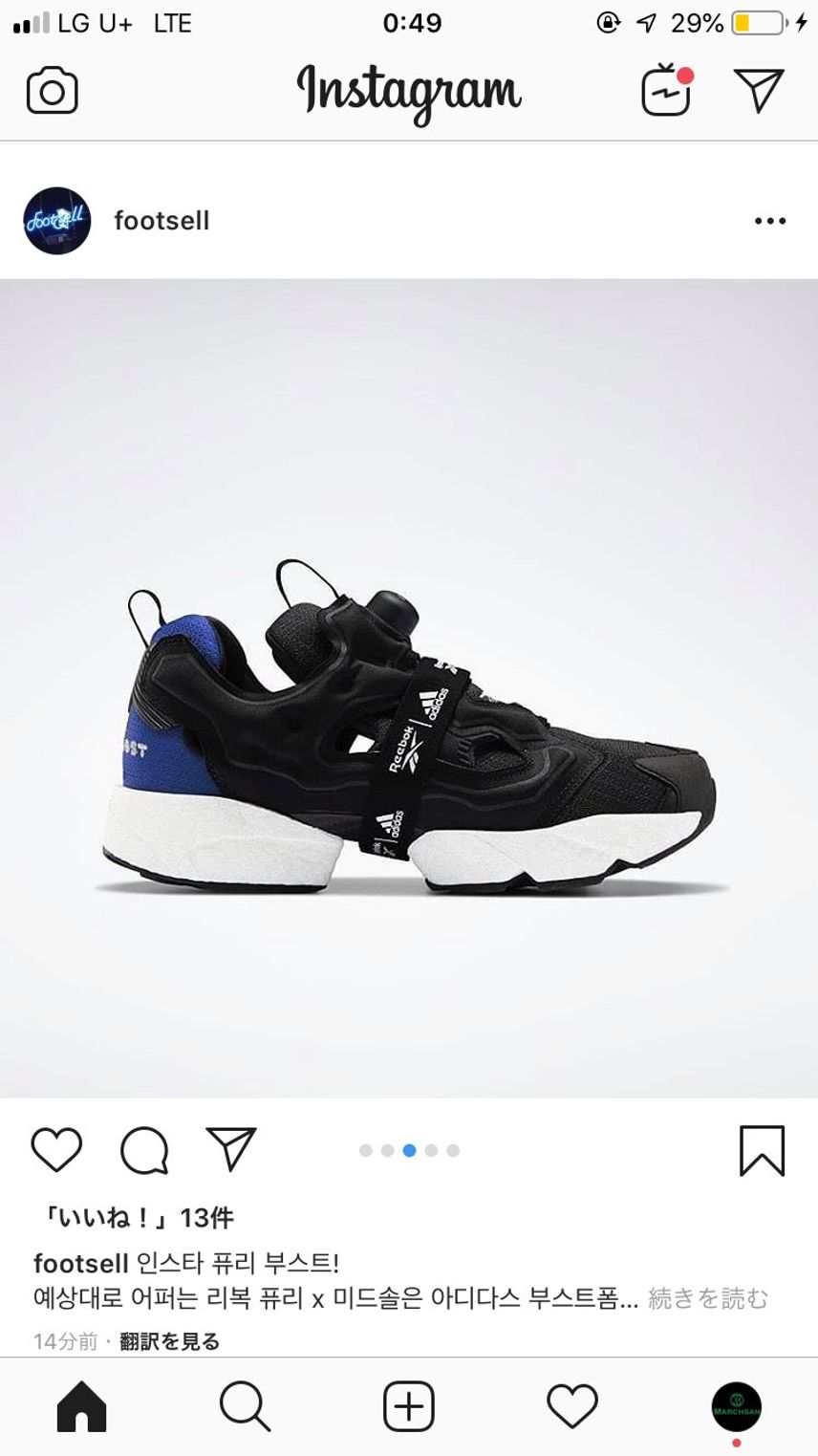
Task: Switch to the Search tab
Action: (x=245, y=1407)
